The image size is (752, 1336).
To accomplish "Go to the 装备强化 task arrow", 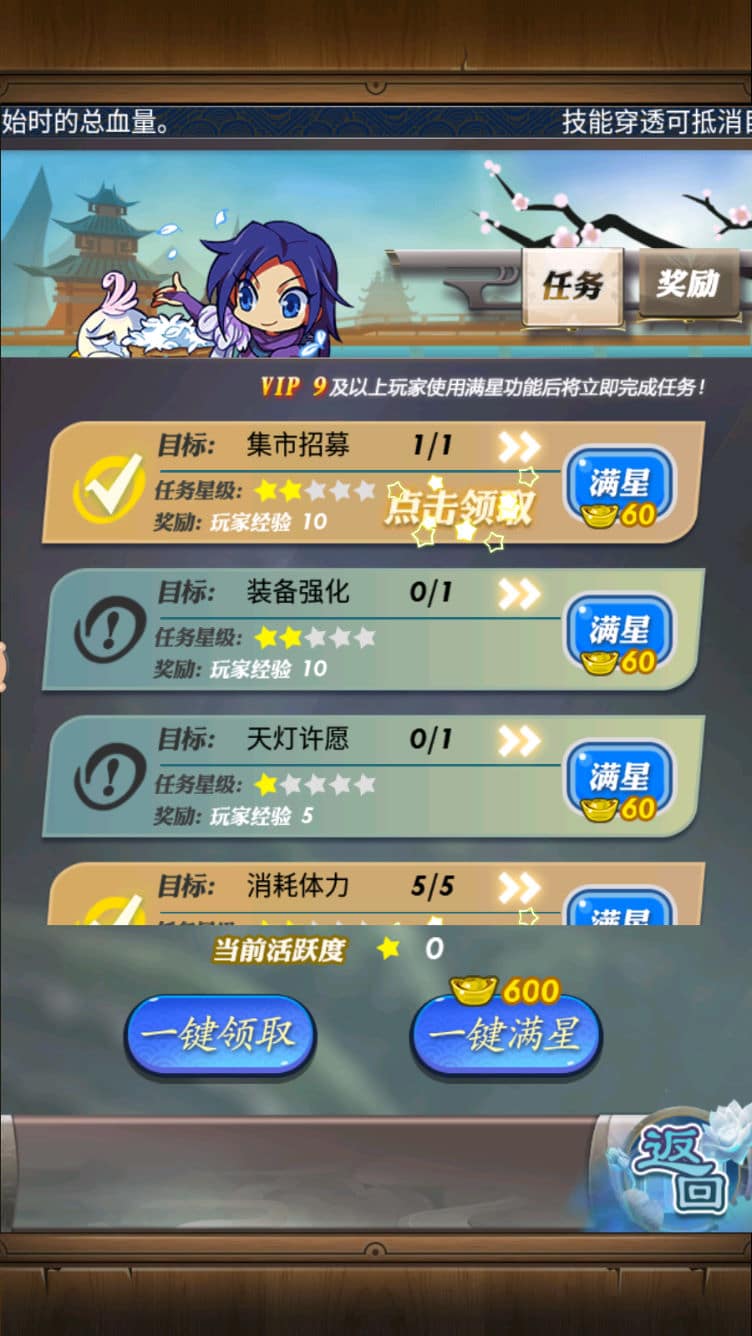I will pyautogui.click(x=519, y=594).
